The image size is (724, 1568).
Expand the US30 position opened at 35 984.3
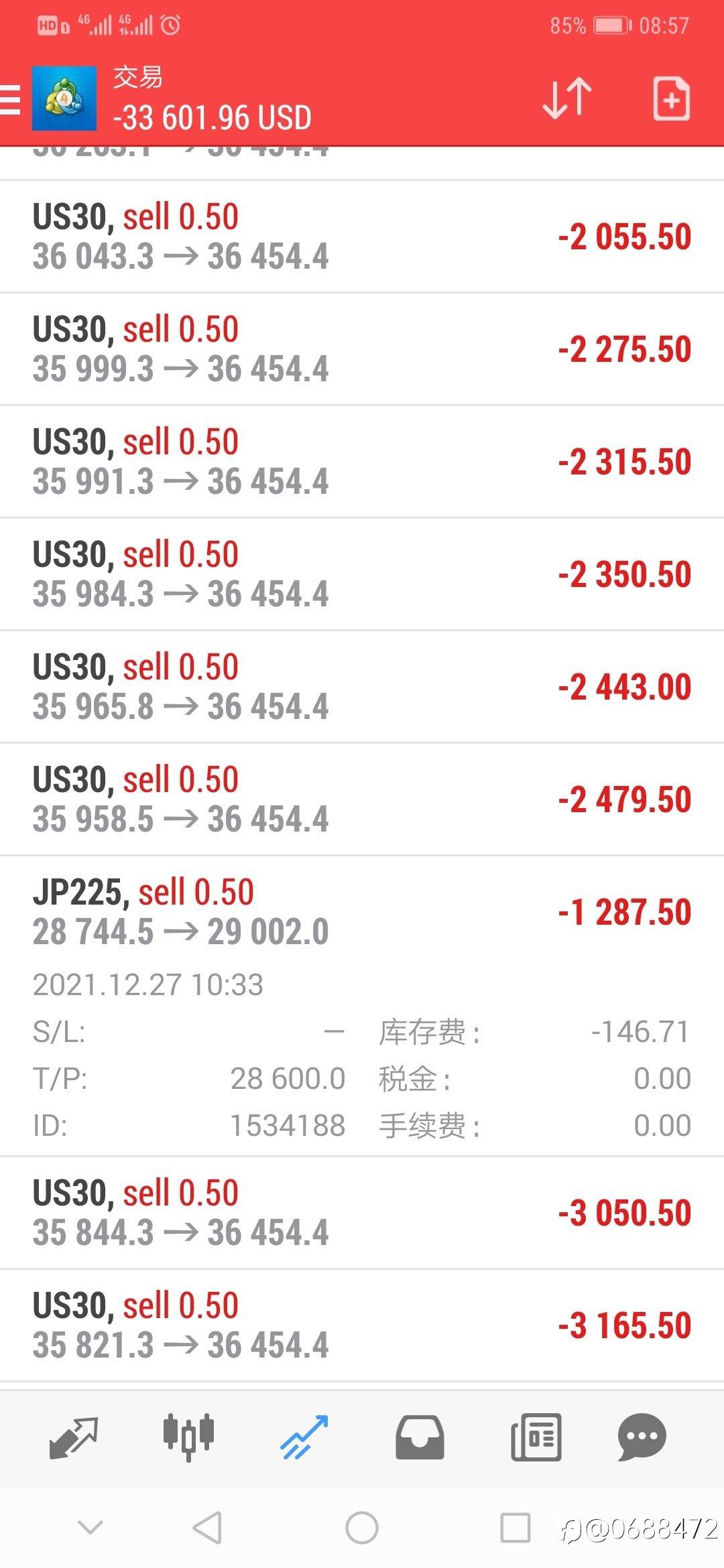(362, 574)
